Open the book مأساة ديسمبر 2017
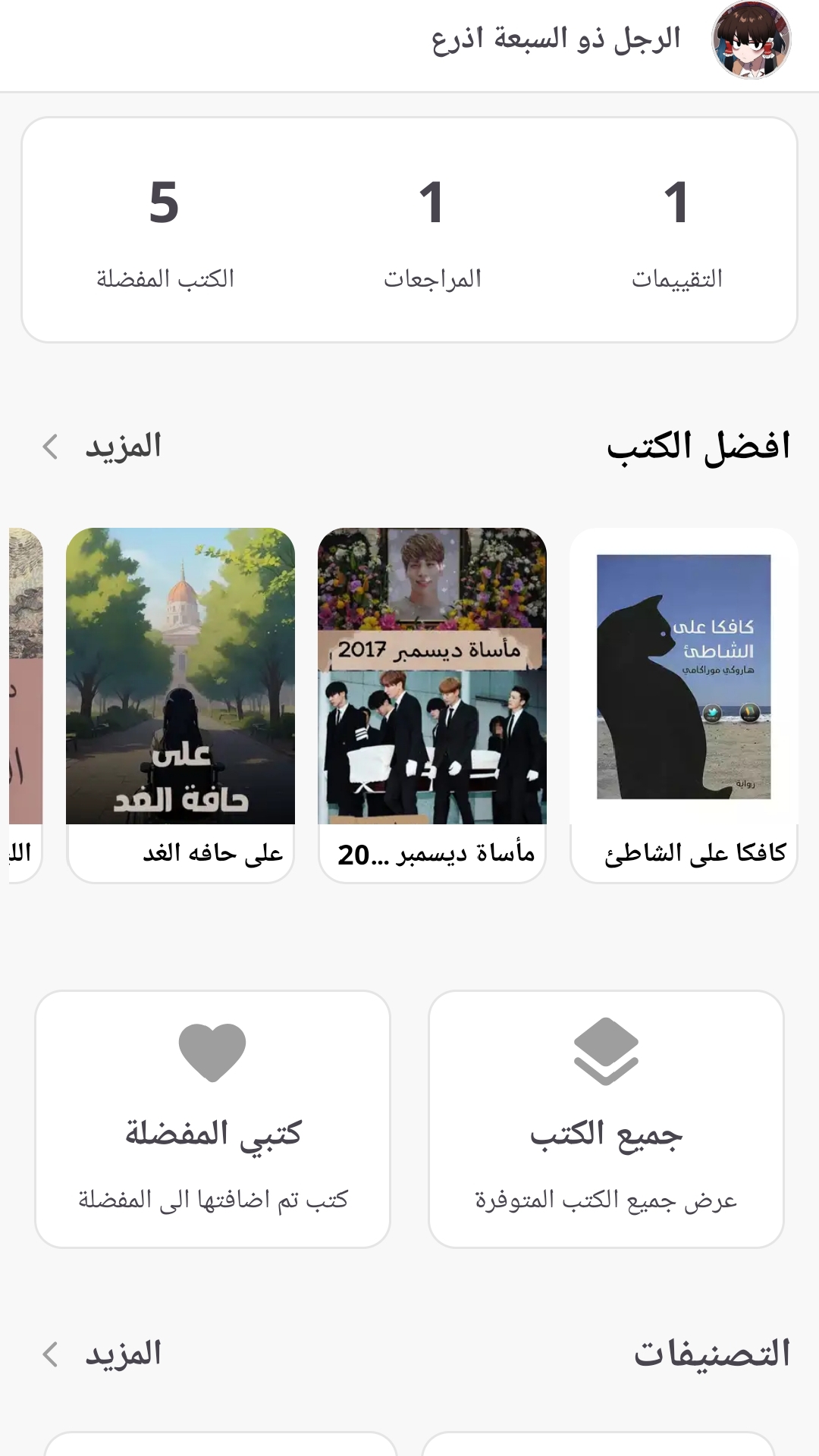The height and width of the screenshot is (1456, 819). click(432, 705)
